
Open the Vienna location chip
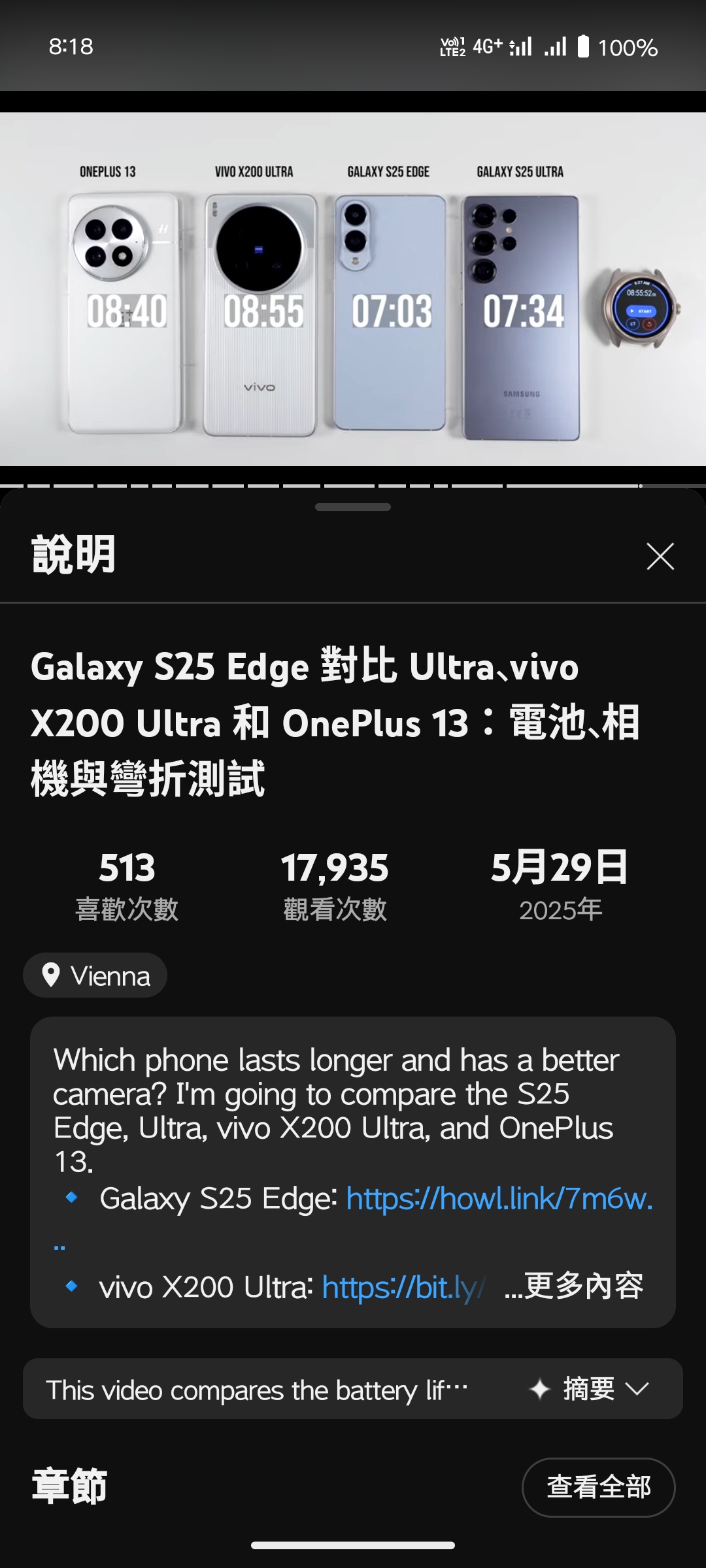click(x=95, y=975)
